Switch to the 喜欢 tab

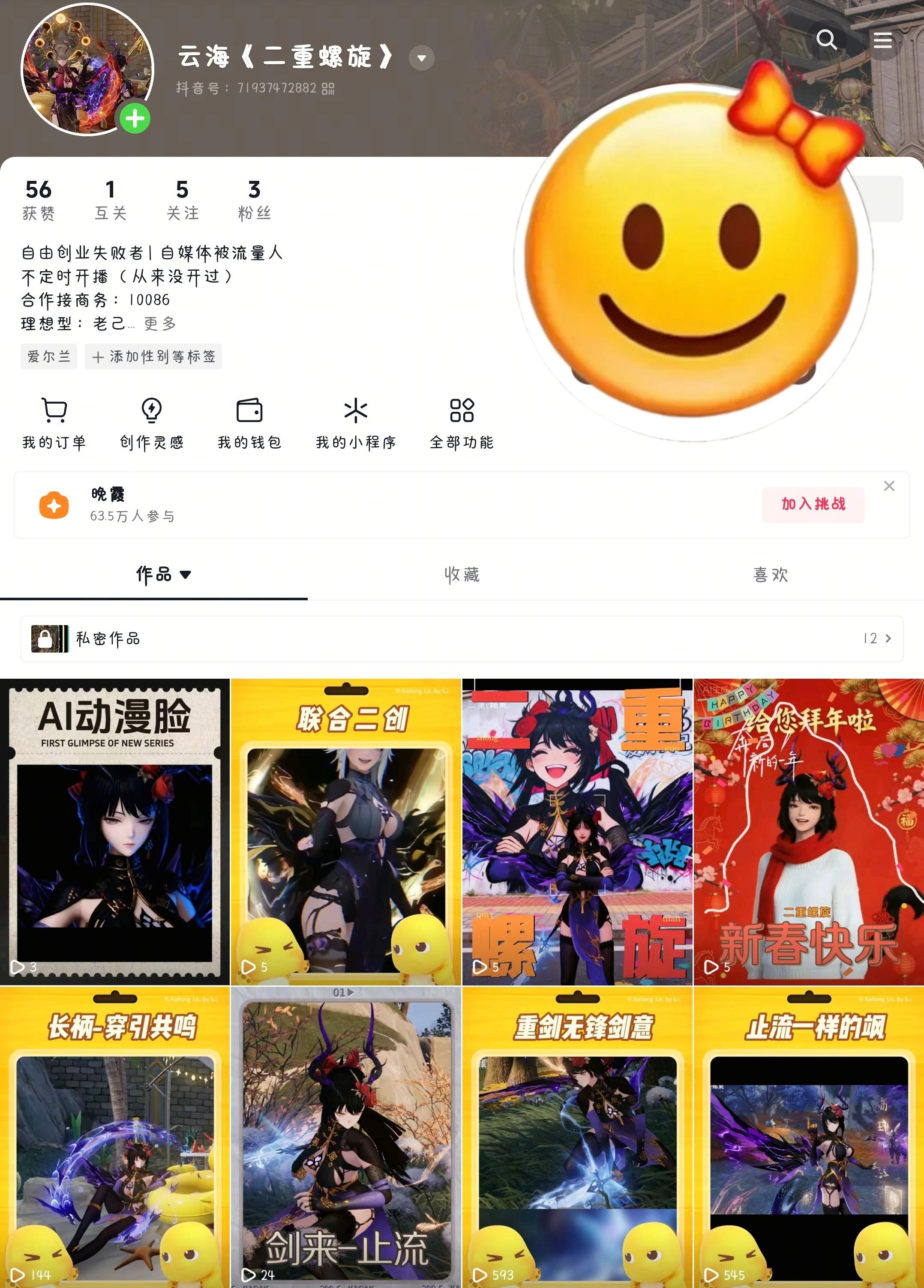click(770, 575)
